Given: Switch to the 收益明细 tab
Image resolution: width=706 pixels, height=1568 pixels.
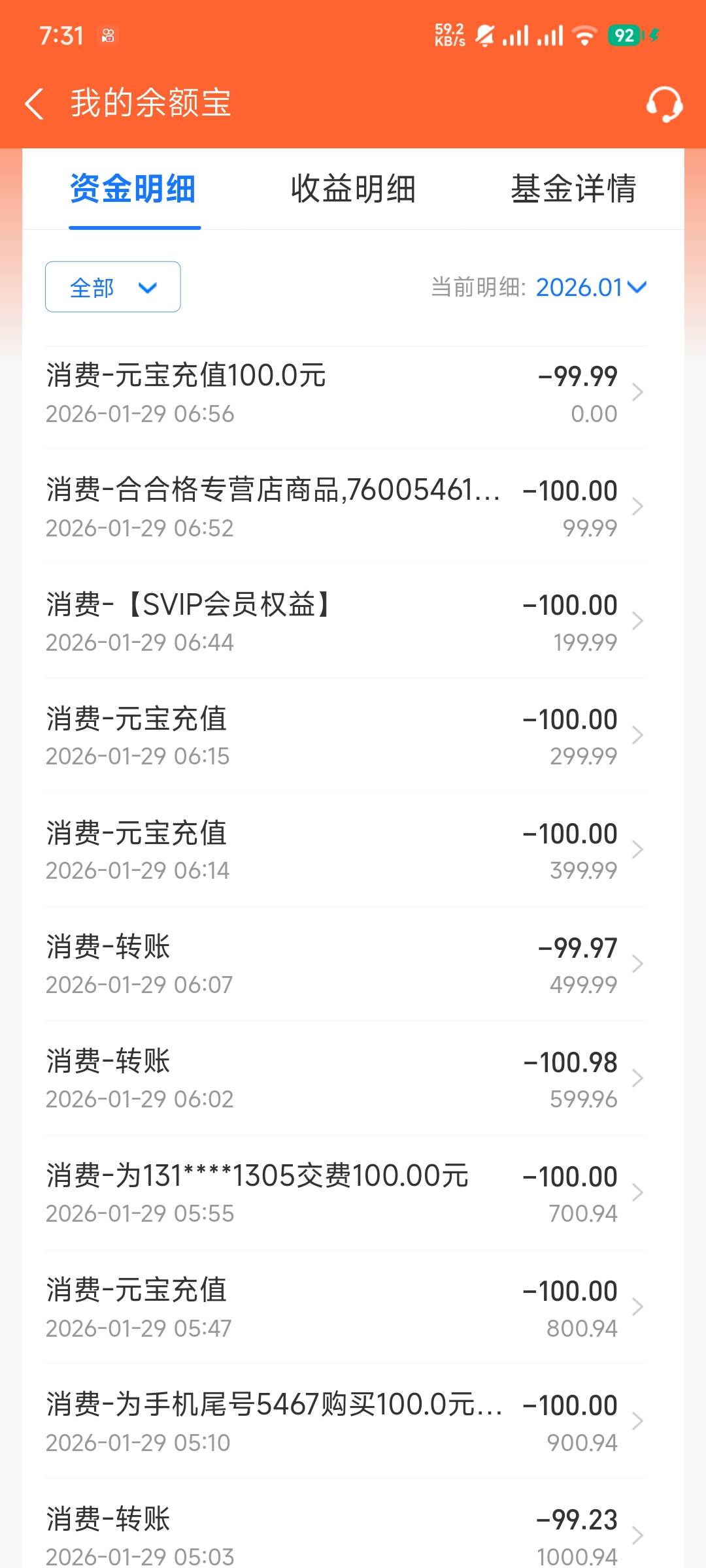Looking at the screenshot, I should click(353, 189).
